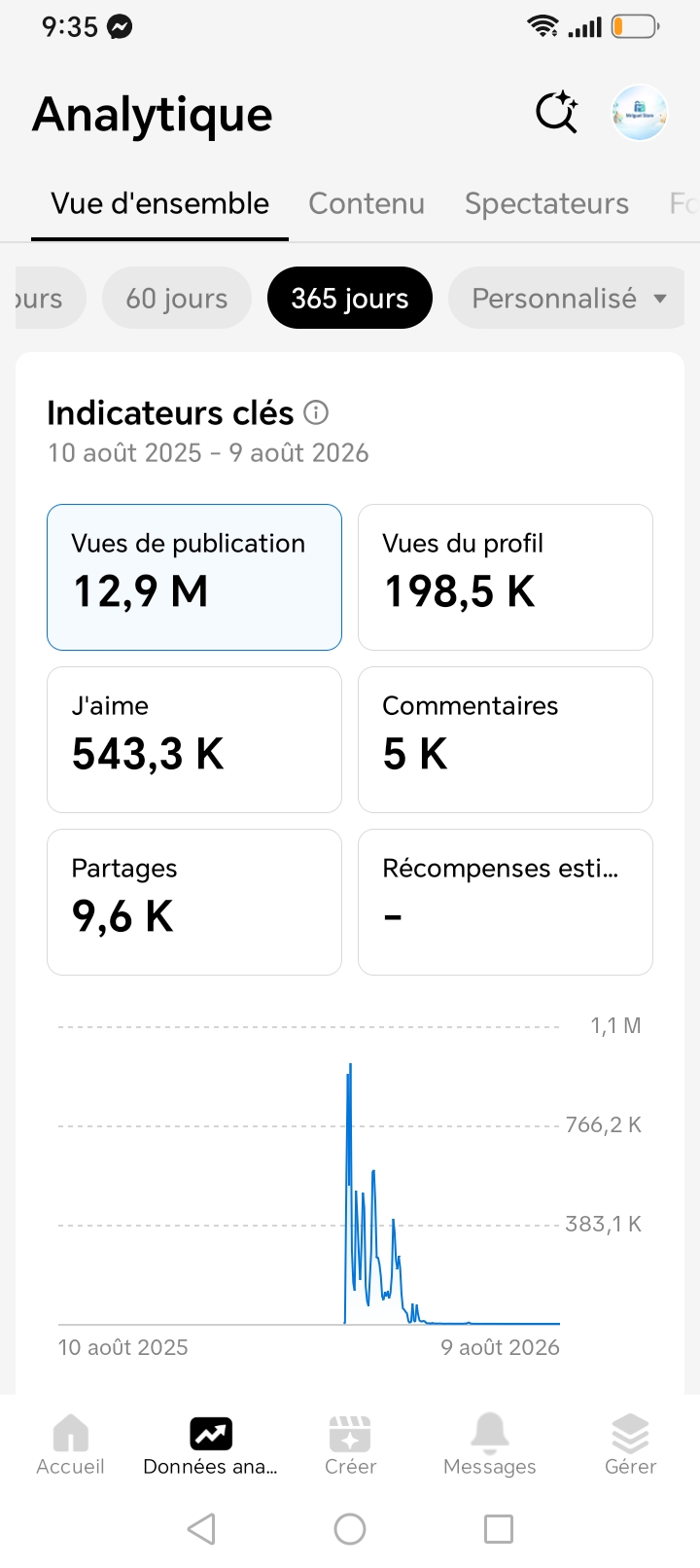Open the Messages tab

tap(490, 1444)
